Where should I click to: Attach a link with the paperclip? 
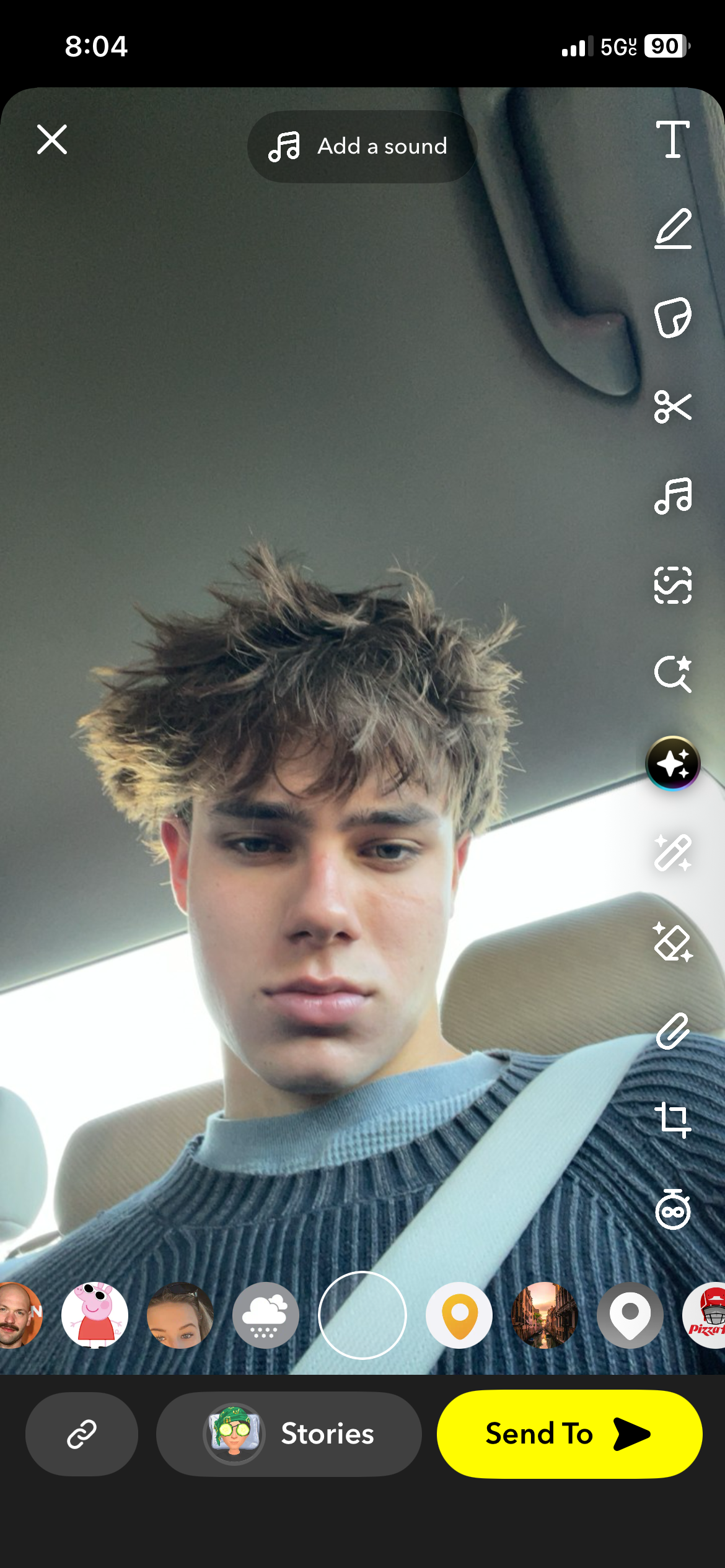[673, 1031]
